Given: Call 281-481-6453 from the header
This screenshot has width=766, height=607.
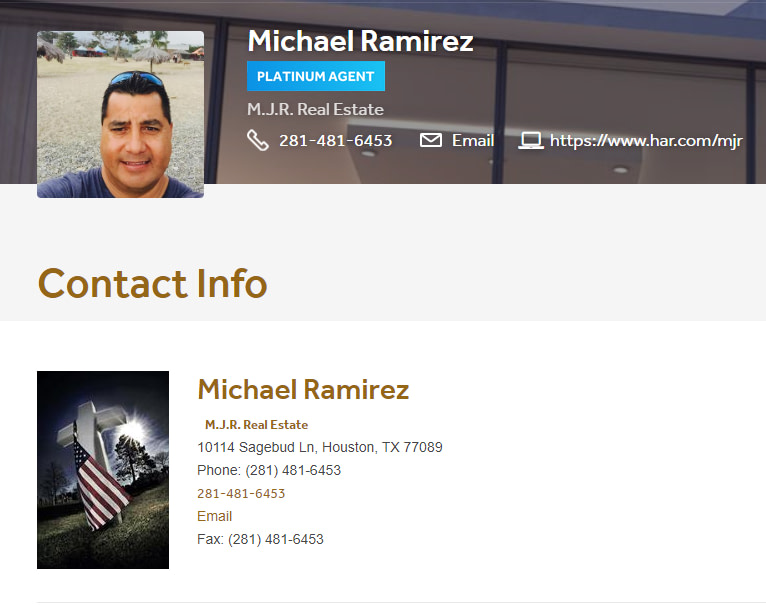Looking at the screenshot, I should (334, 141).
